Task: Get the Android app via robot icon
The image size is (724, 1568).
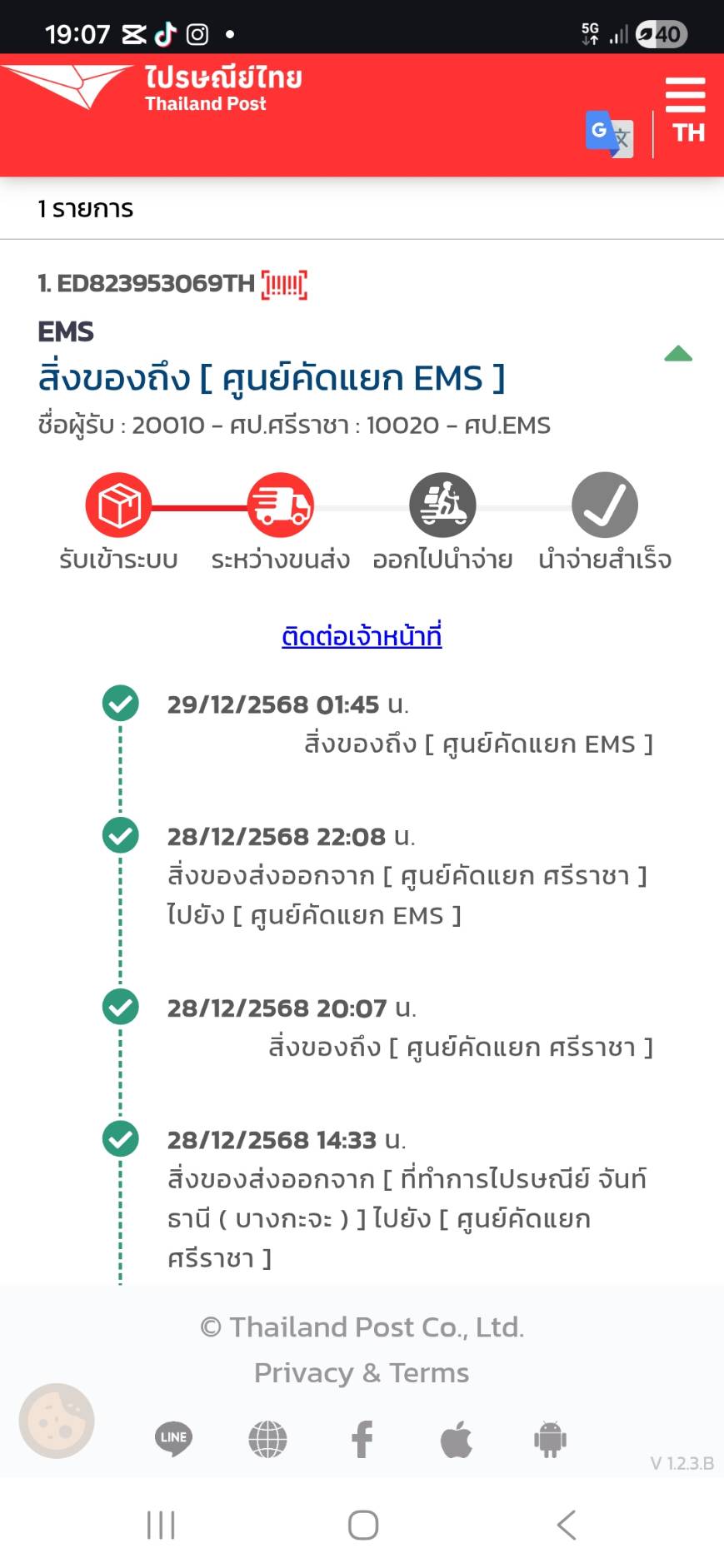Action: click(x=550, y=1438)
